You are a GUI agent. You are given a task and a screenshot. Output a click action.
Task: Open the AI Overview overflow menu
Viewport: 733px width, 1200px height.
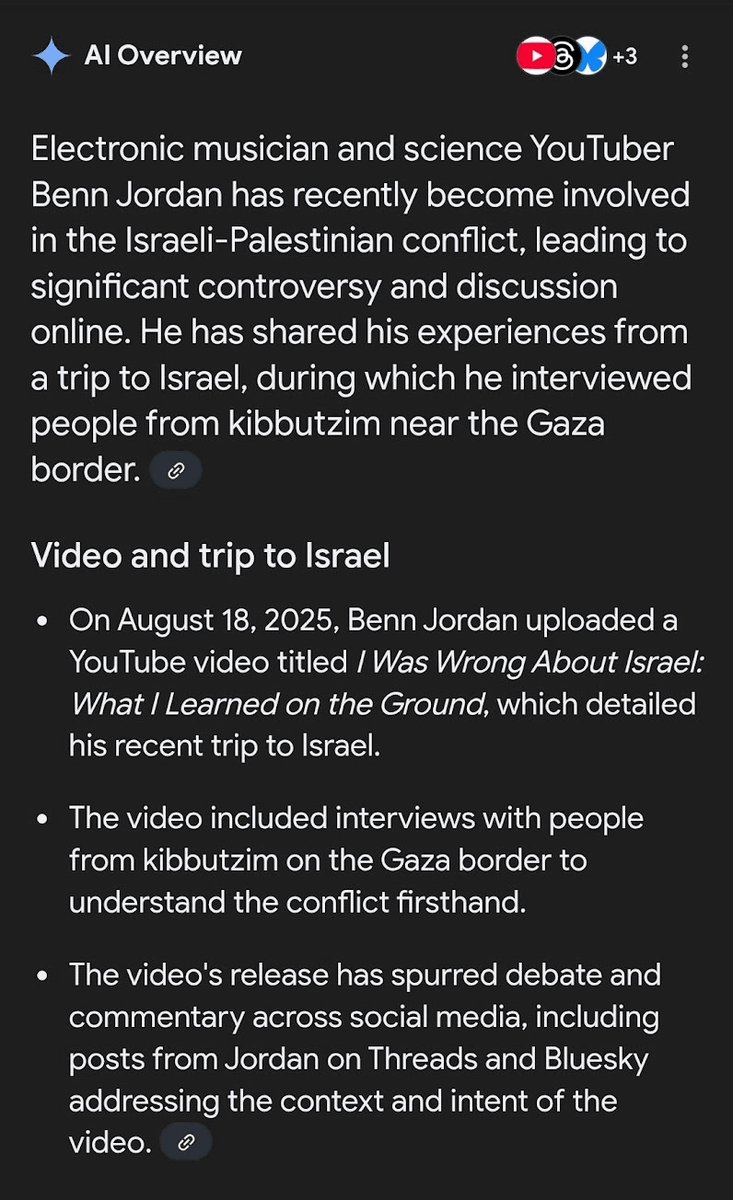tap(685, 56)
